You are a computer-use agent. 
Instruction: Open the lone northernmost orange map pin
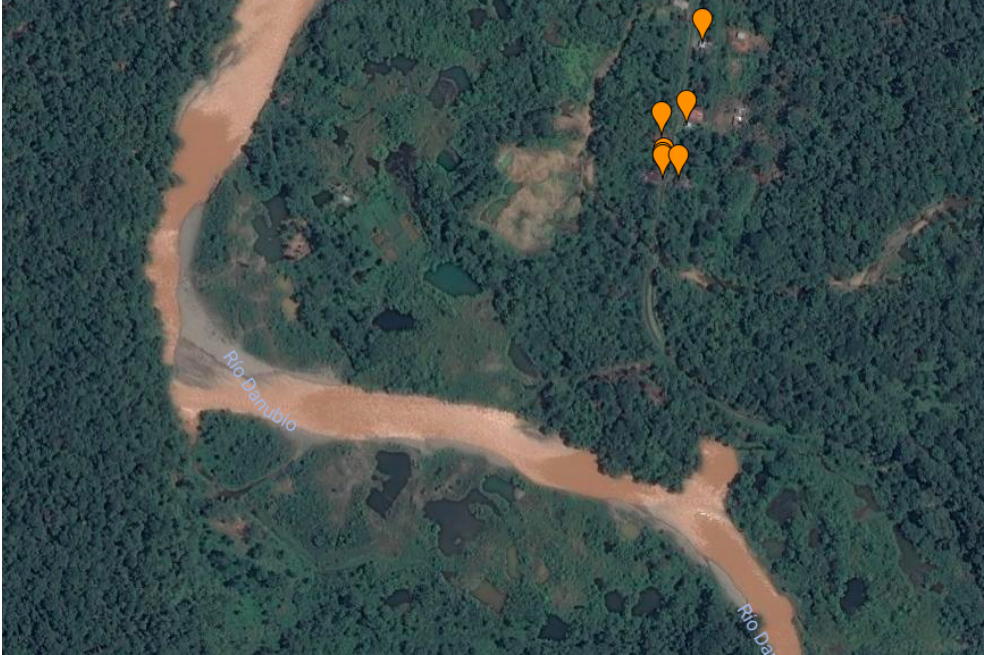702,23
